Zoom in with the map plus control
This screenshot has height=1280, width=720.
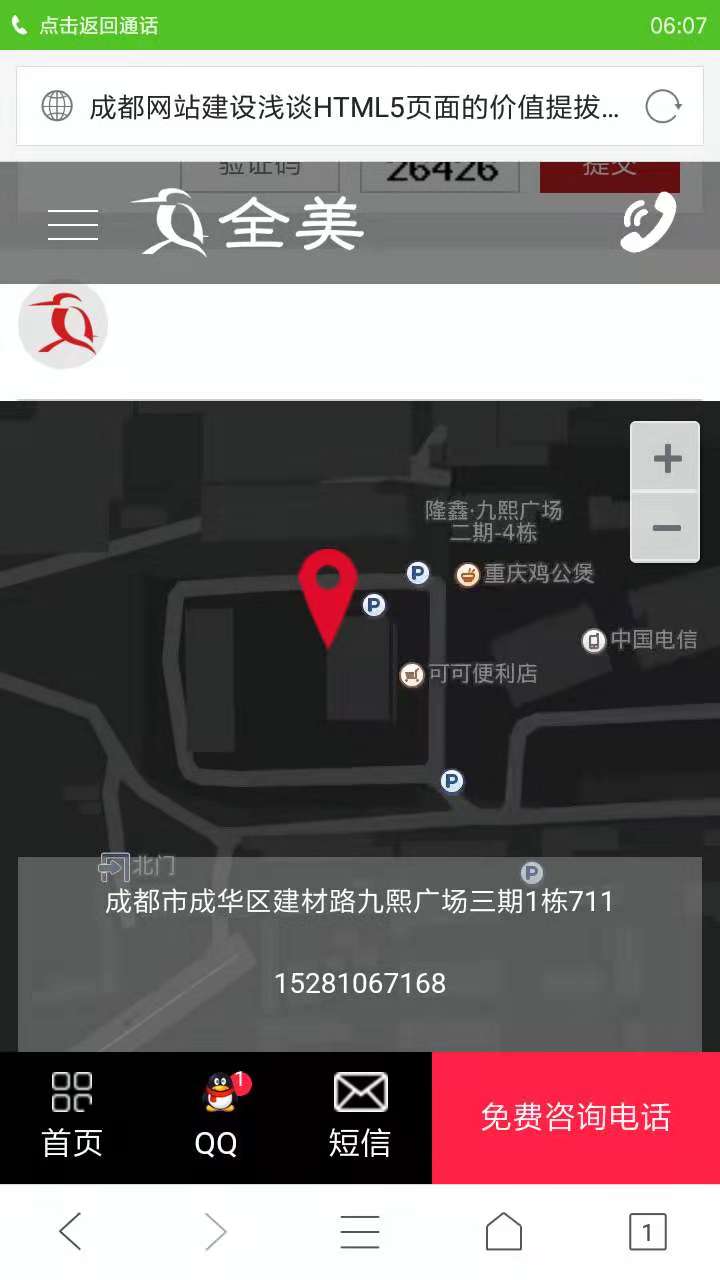[x=665, y=458]
